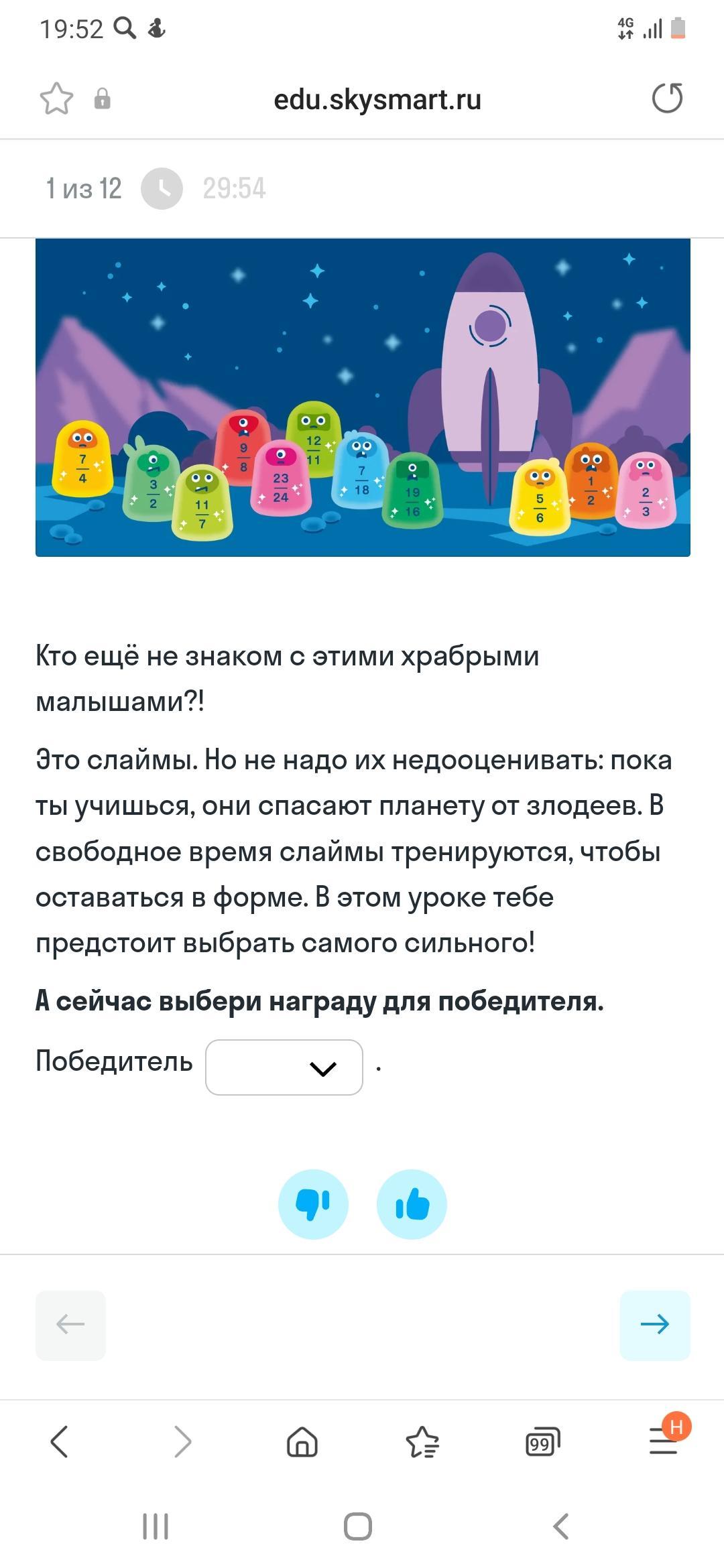The image size is (724, 1568).
Task: Give the task a thumbs down
Action: click(313, 1204)
